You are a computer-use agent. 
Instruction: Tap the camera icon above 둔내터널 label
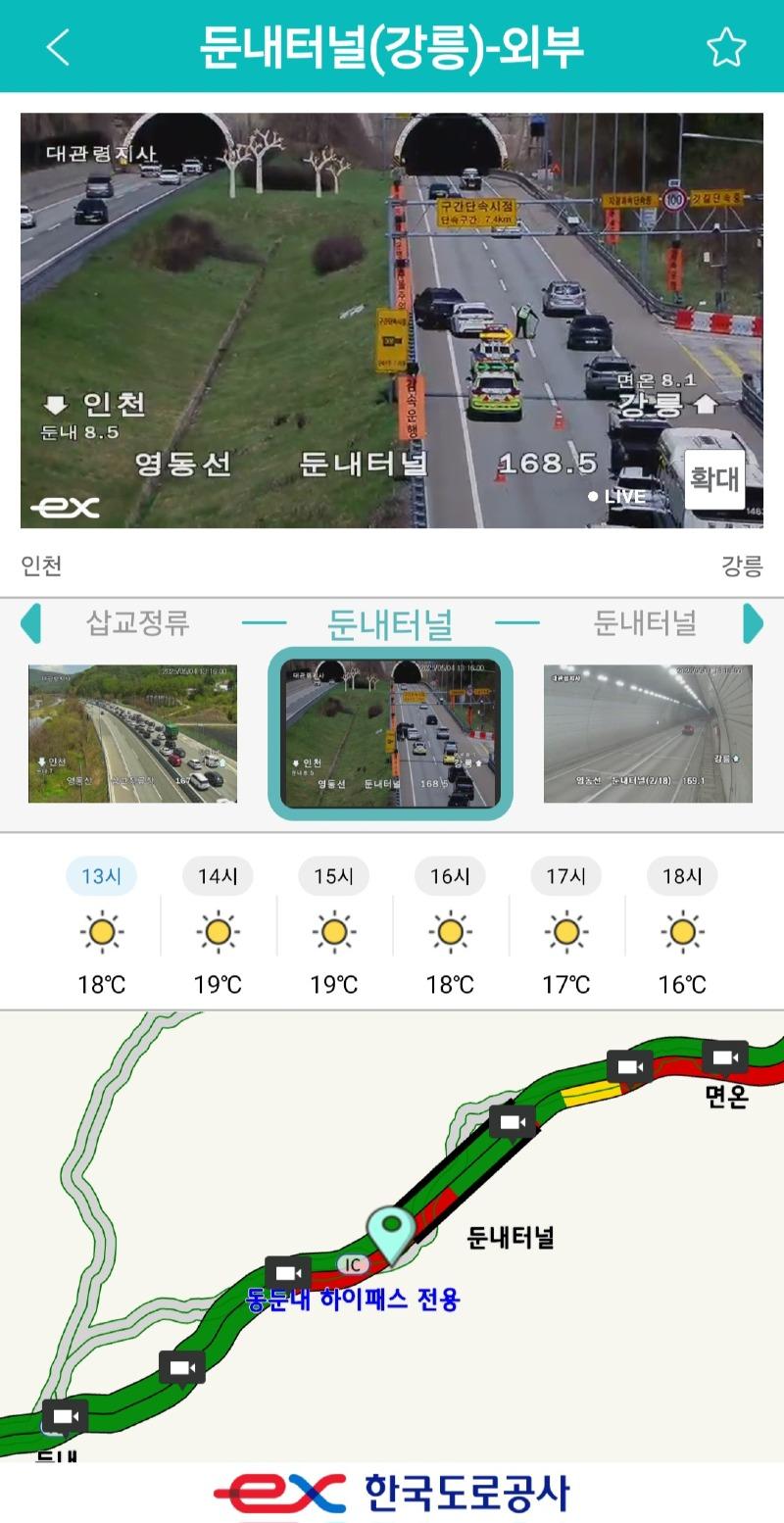[x=513, y=1121]
